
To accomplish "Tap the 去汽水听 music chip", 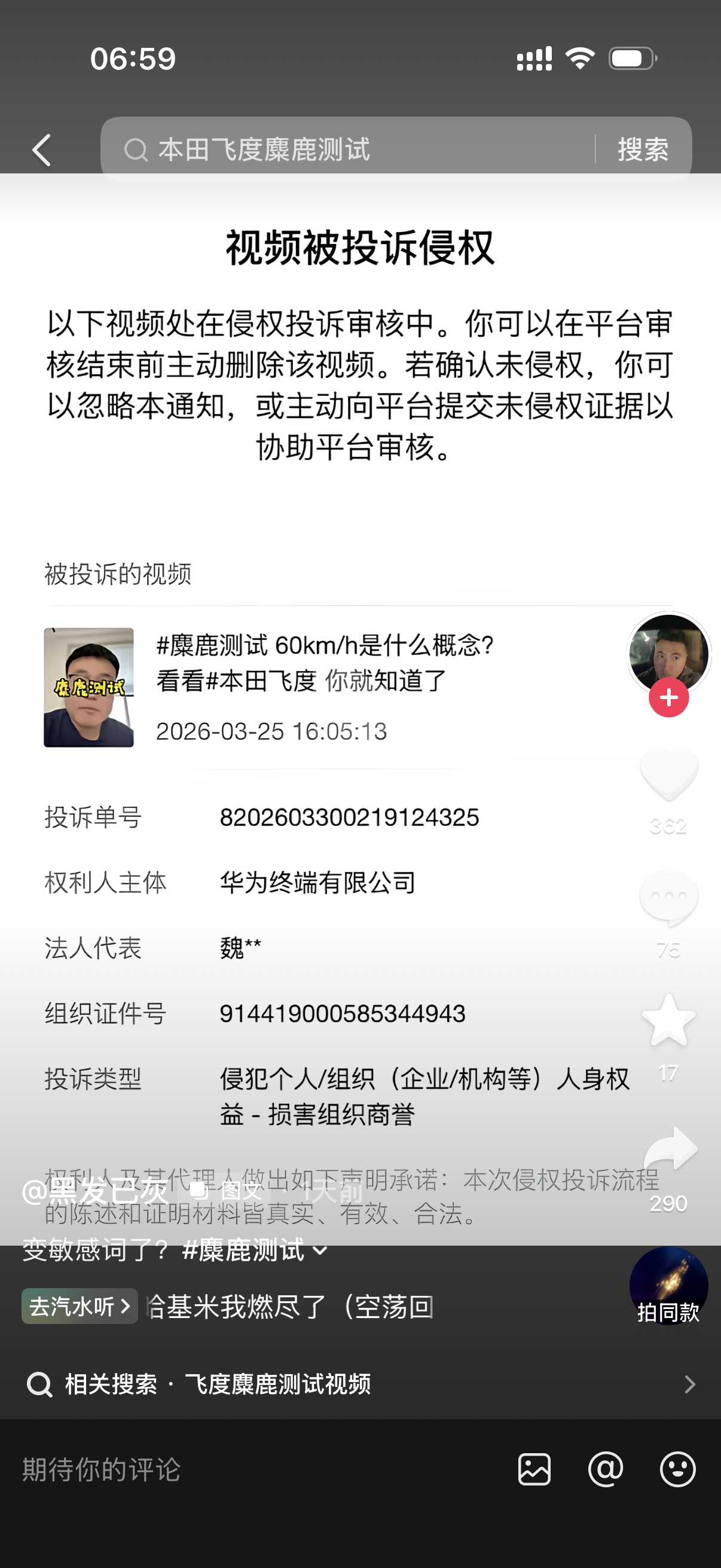I will (80, 1306).
